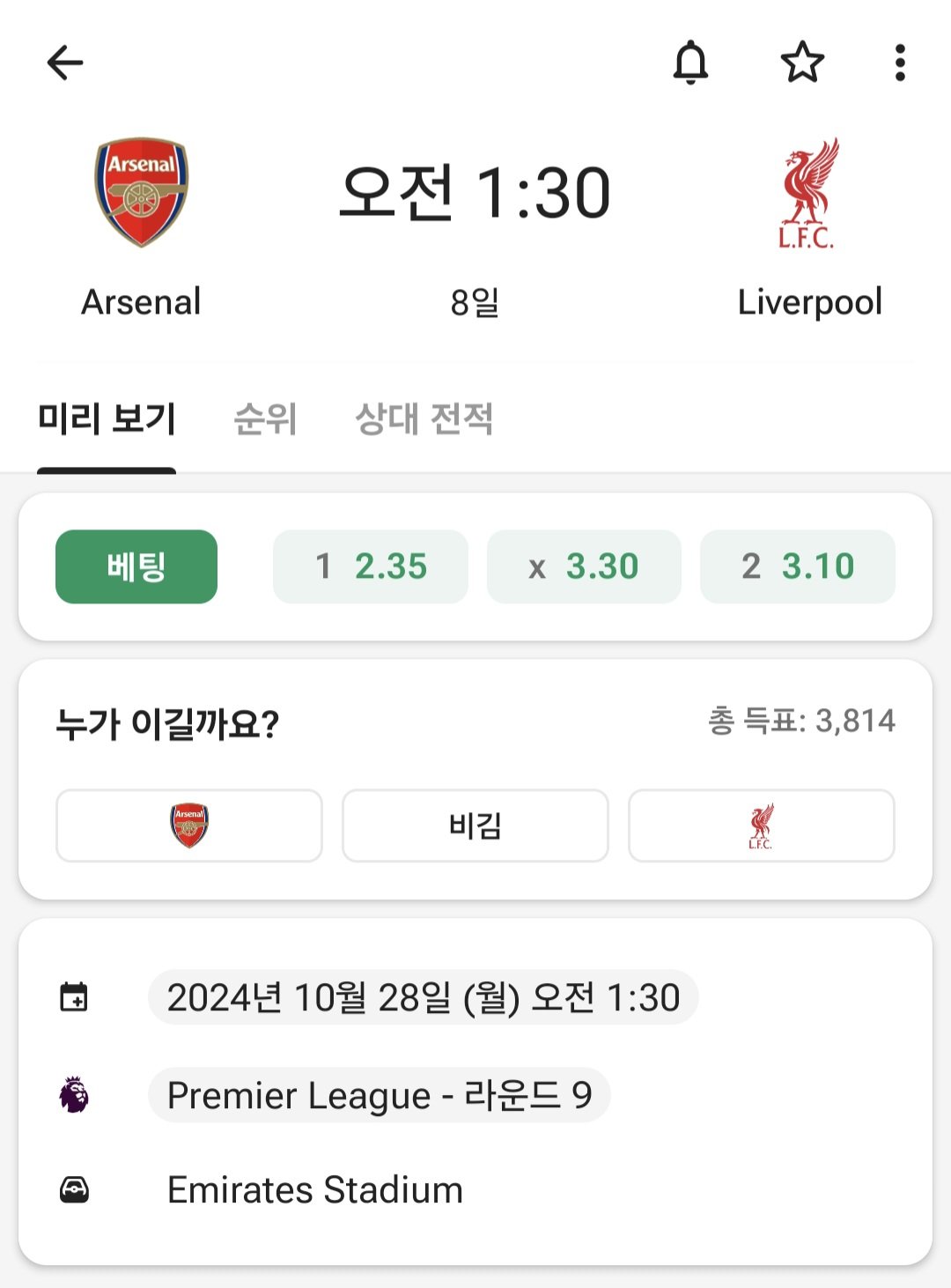The width and height of the screenshot is (951, 1288).
Task: Vote for Liverpool to win
Action: point(762,825)
